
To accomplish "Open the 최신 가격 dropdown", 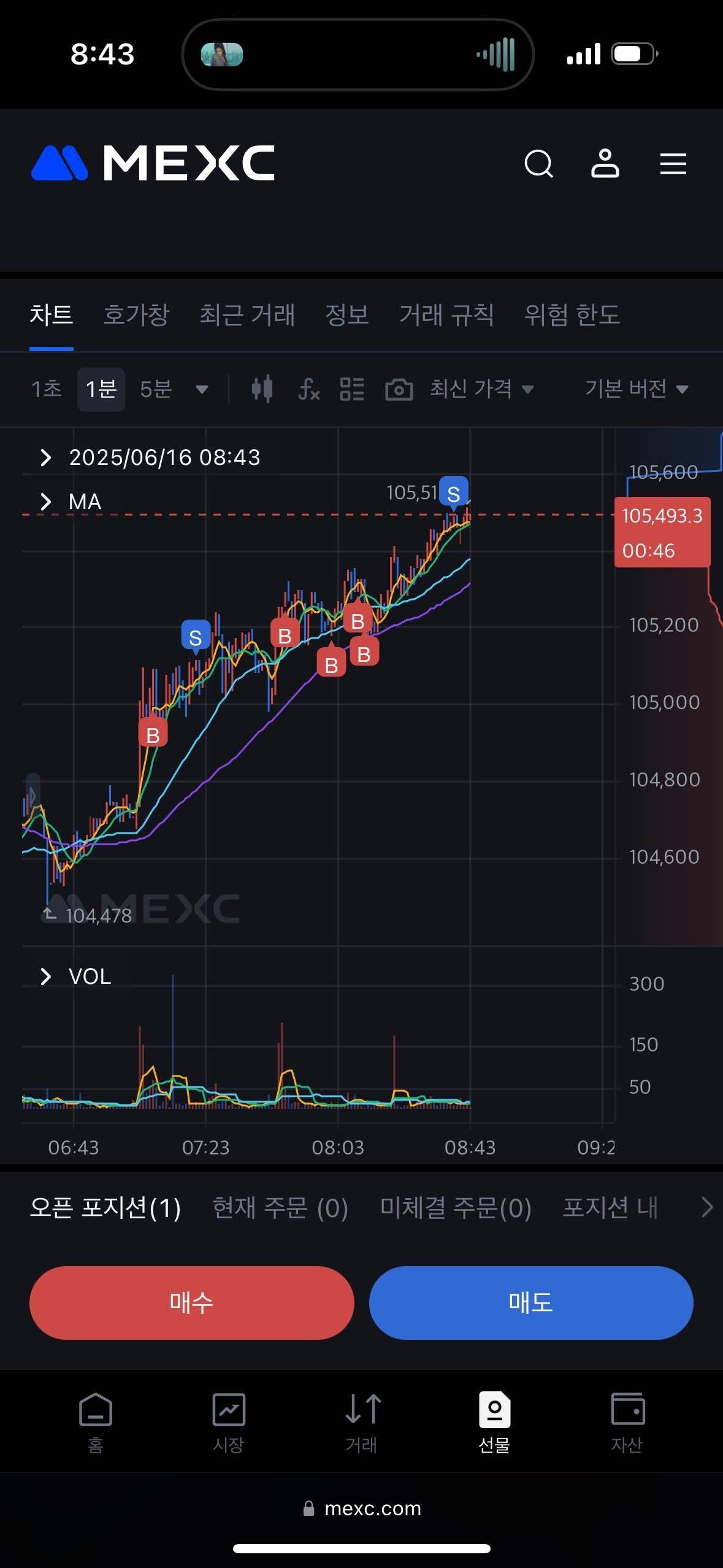I will [481, 389].
